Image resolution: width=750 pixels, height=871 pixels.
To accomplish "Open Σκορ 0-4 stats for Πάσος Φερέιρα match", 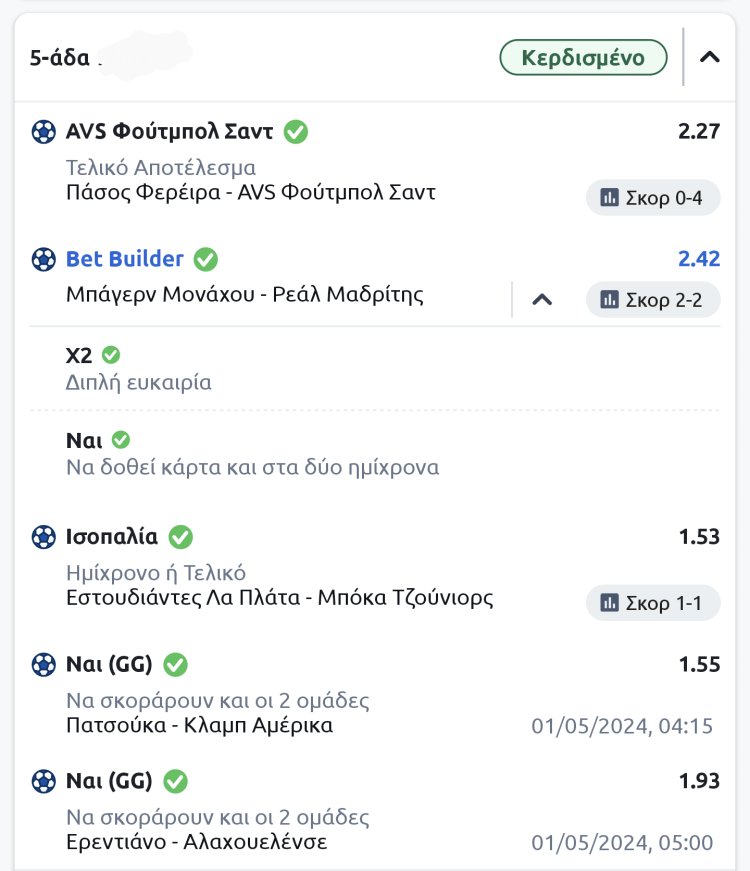I will point(652,198).
